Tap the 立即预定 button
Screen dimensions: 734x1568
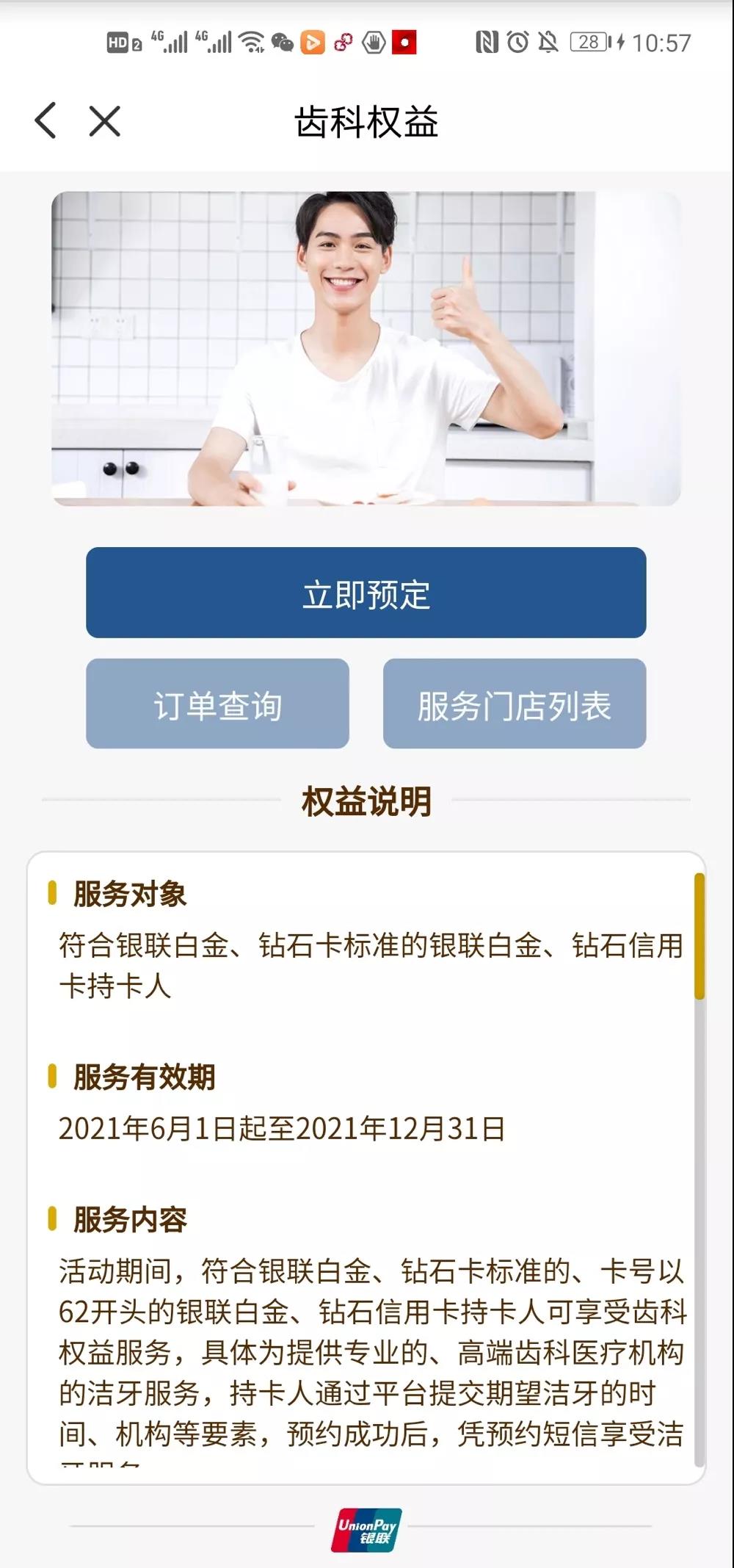click(x=366, y=593)
